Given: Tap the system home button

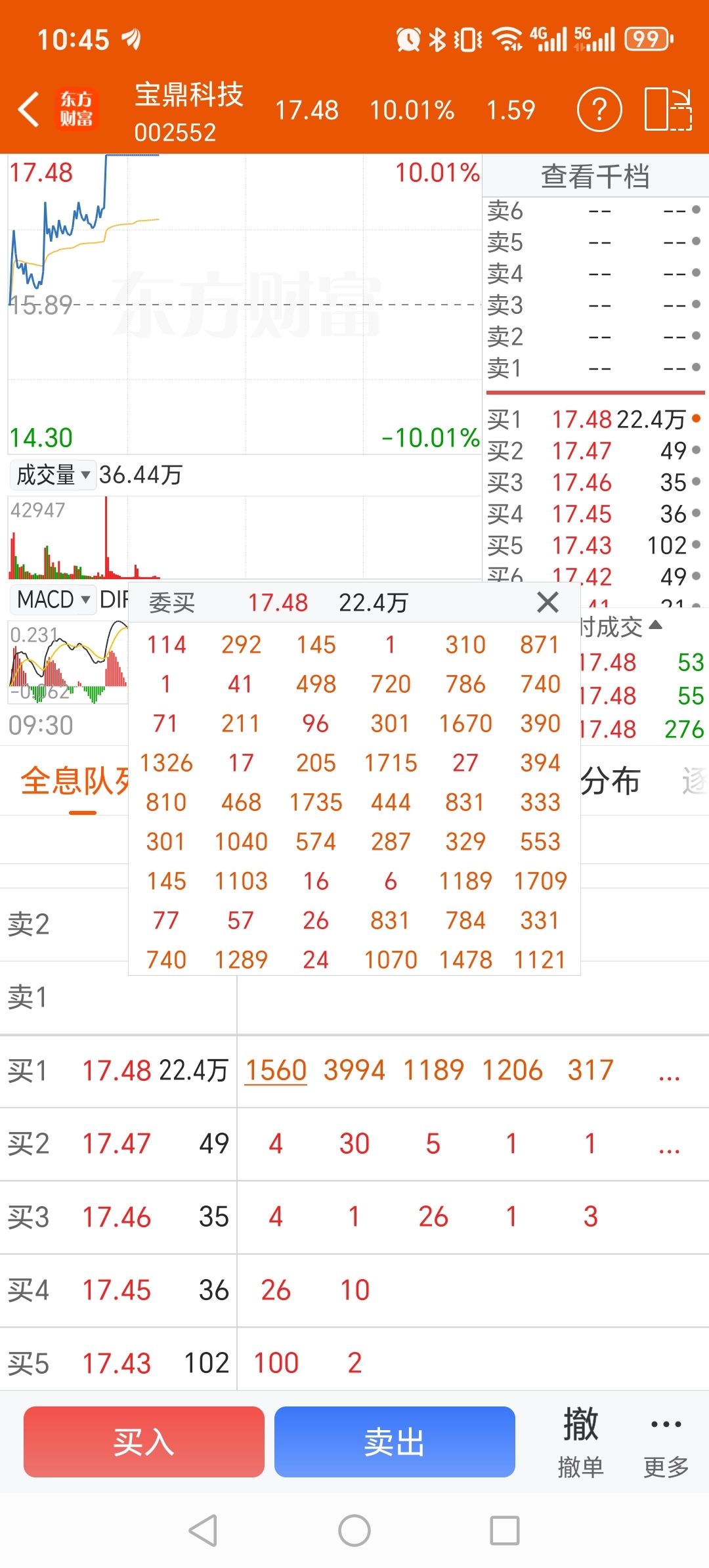Looking at the screenshot, I should pos(354,1531).
